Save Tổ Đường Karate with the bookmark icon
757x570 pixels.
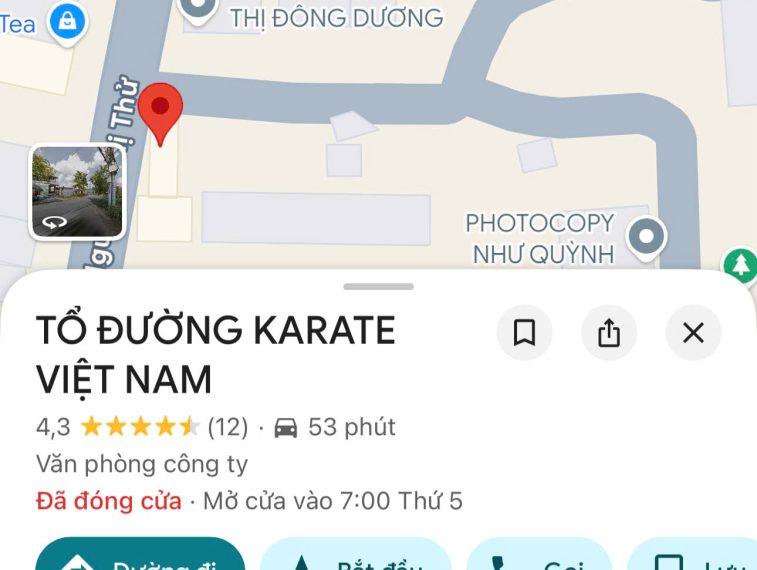click(x=524, y=332)
